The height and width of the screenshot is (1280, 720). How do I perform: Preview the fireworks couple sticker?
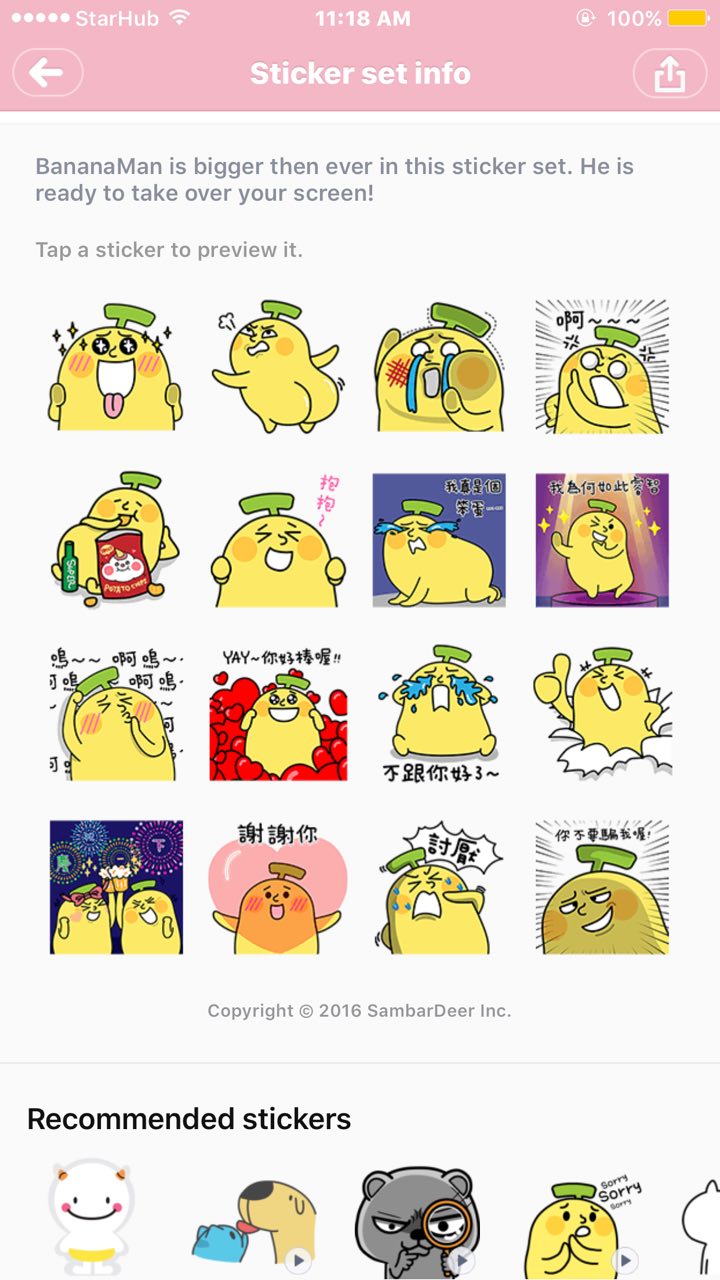point(115,887)
